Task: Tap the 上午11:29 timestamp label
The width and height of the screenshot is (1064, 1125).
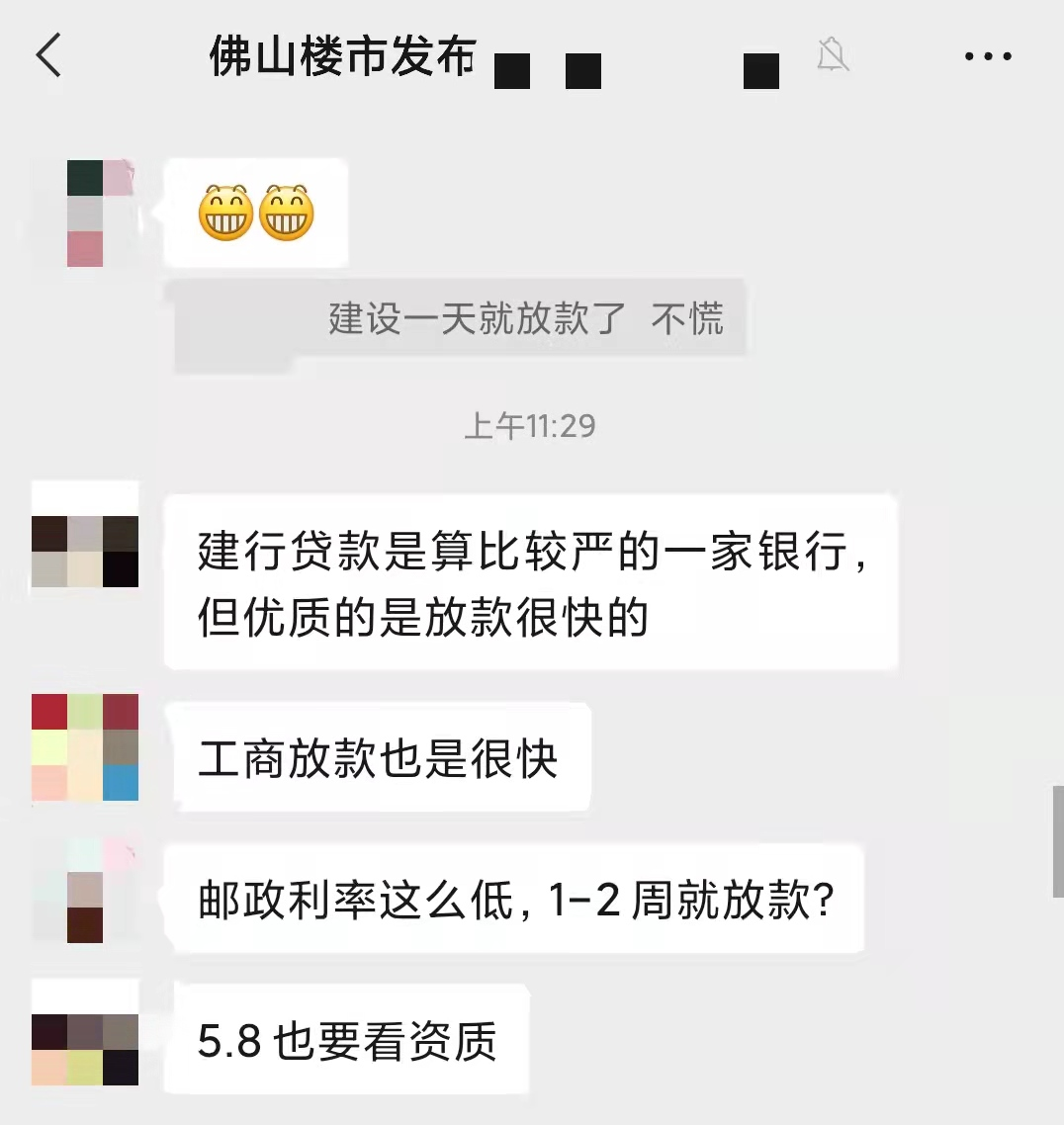Action: (531, 426)
